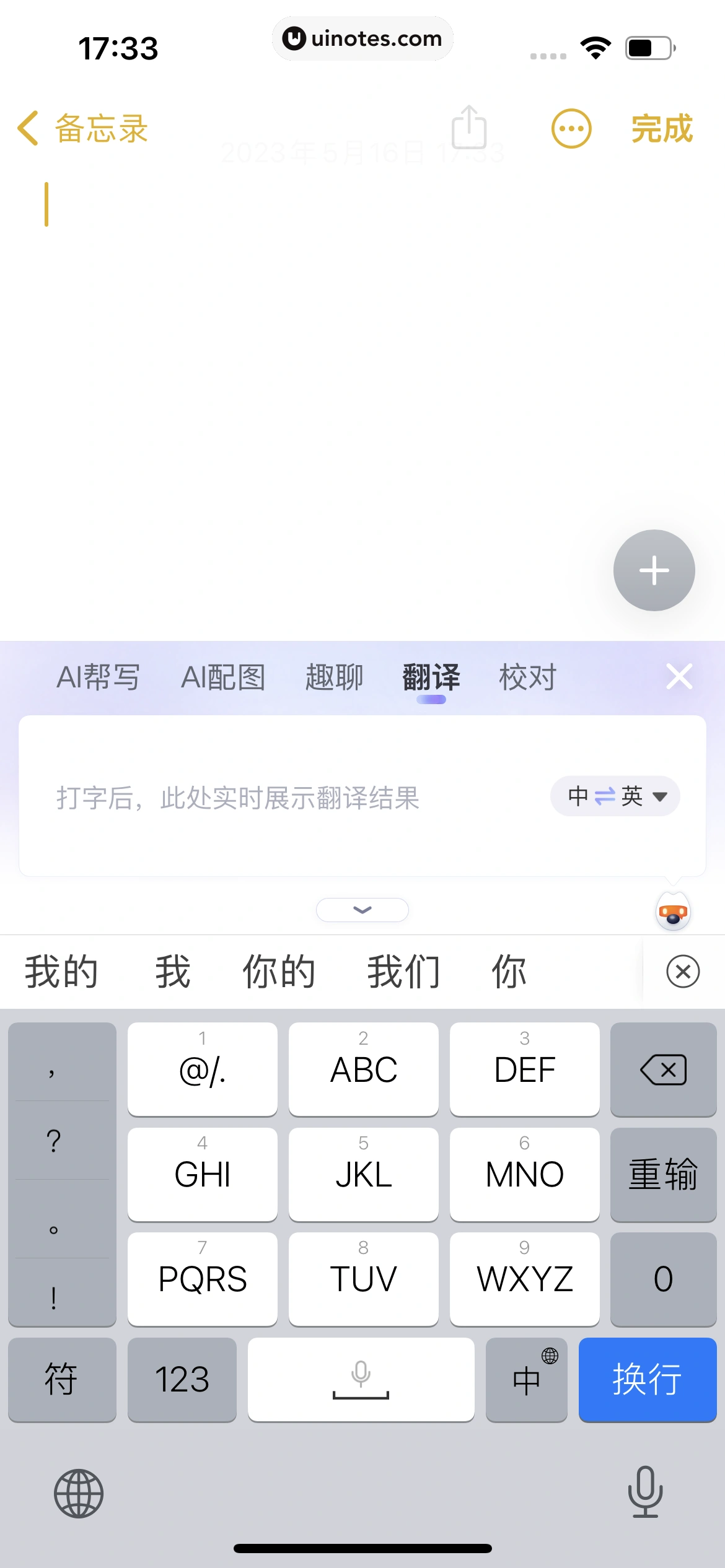Dismiss the candidate word bar
Image resolution: width=725 pixels, height=1568 pixels.
tap(683, 972)
